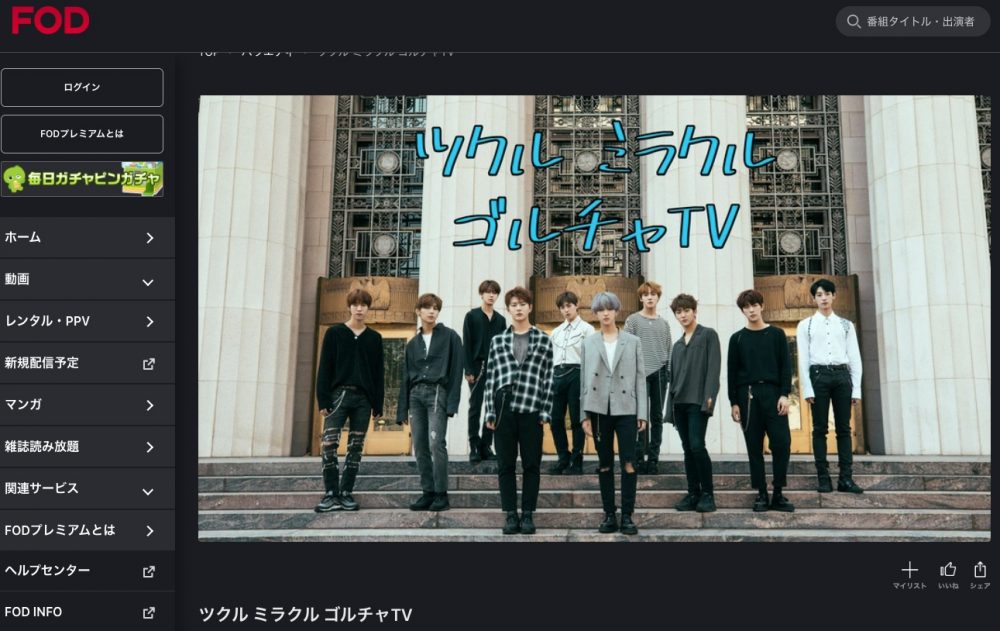Add this show to マイリスト

(x=909, y=574)
